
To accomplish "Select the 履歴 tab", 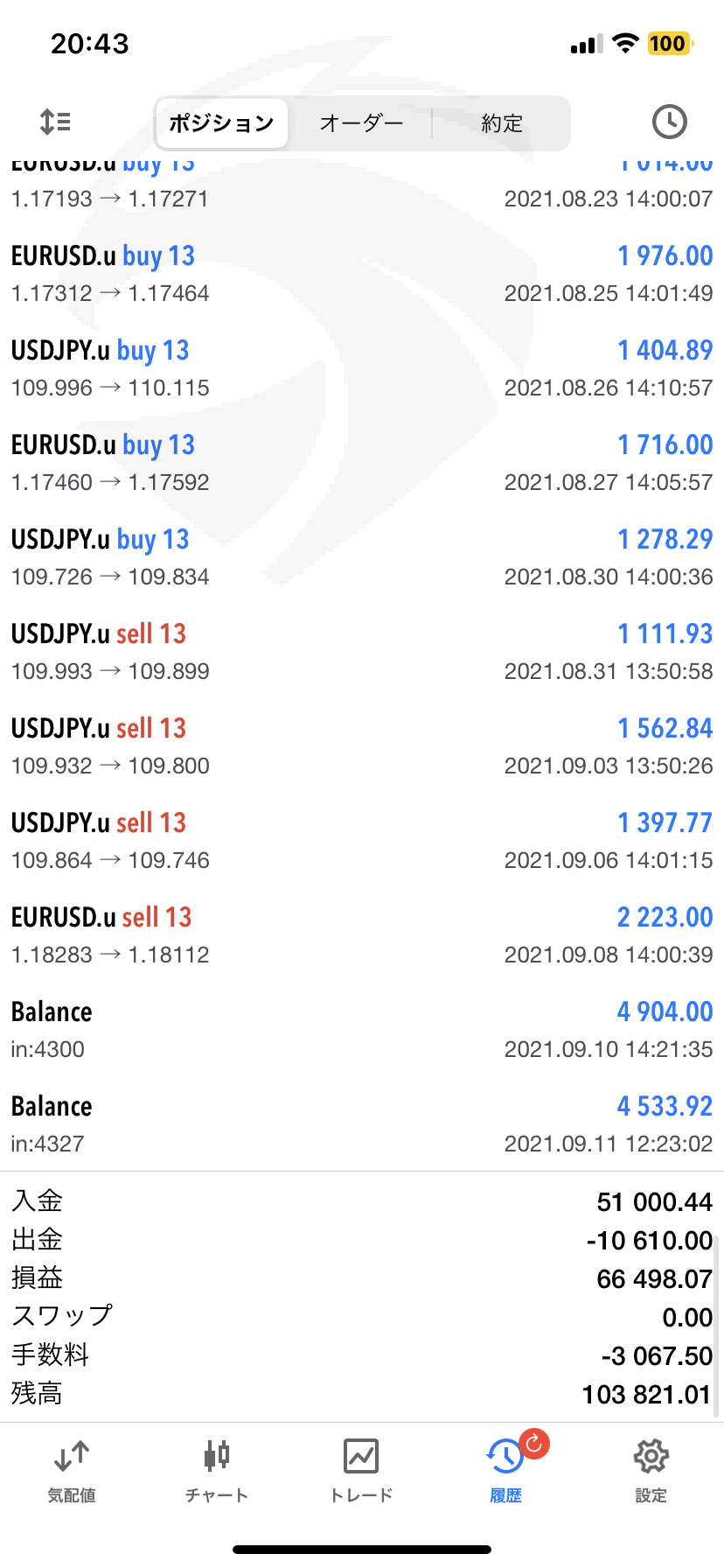I will pos(506,1472).
